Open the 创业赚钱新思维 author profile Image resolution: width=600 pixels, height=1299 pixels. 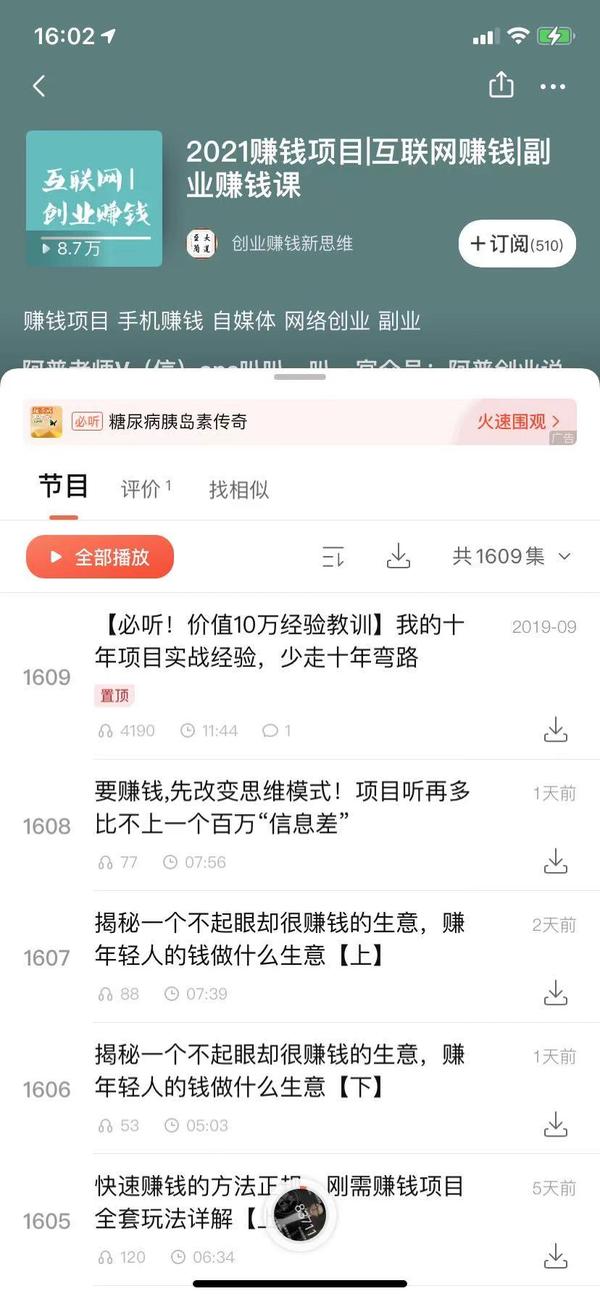point(291,243)
